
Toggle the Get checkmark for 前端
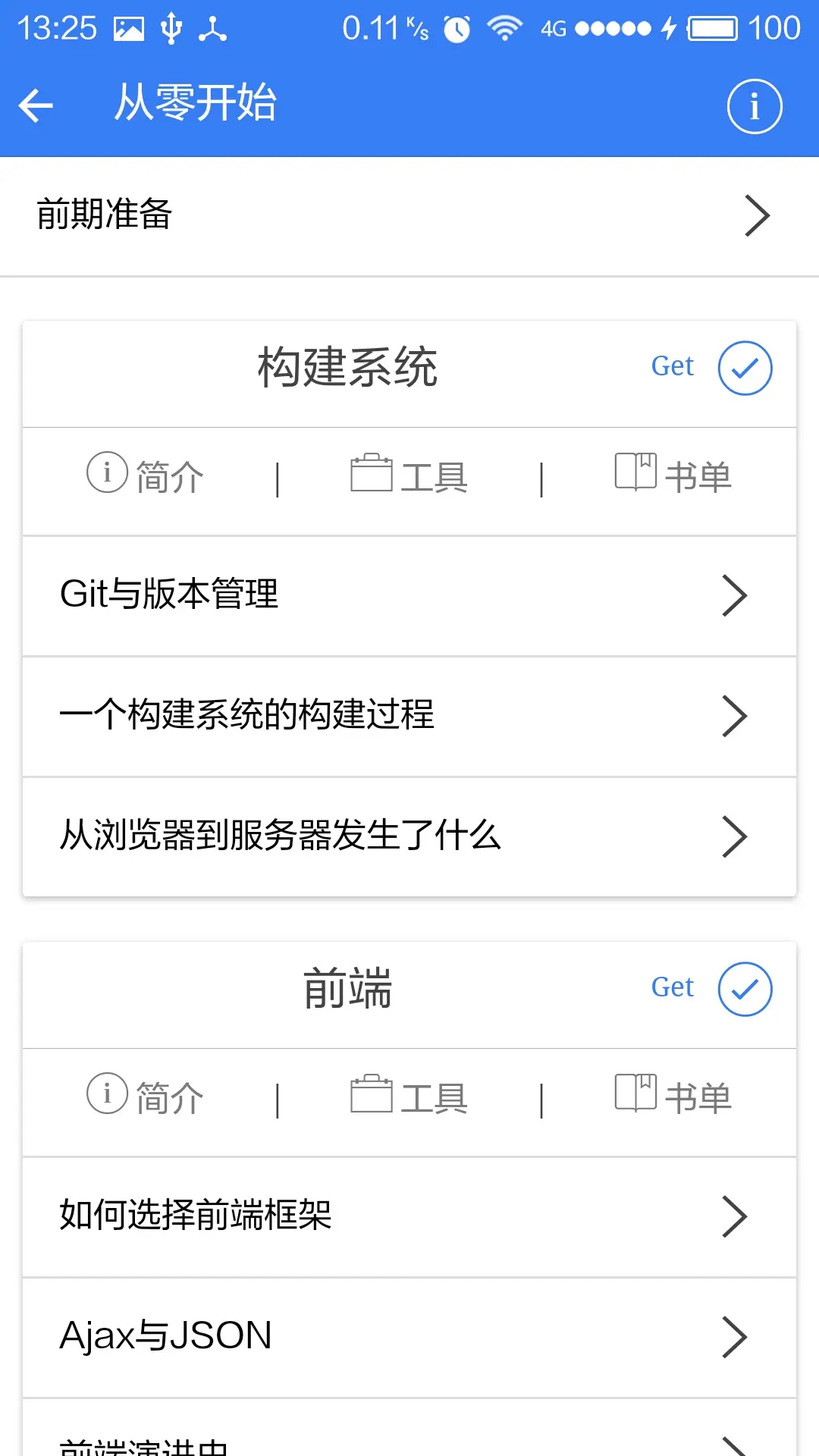(x=745, y=988)
